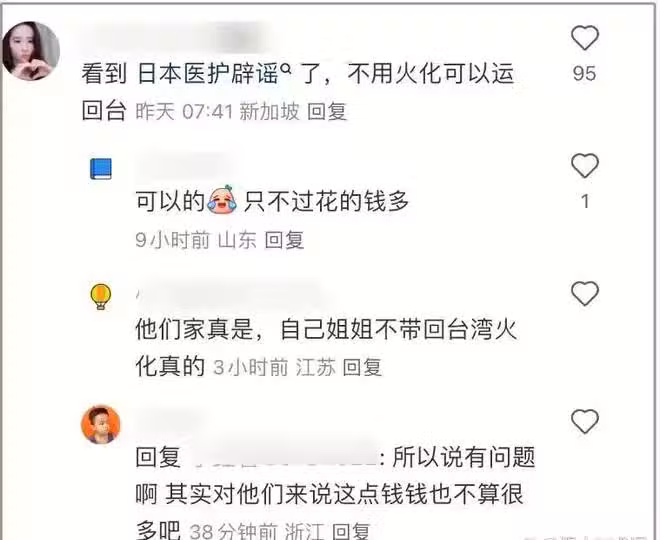The width and height of the screenshot is (660, 540).
Task: Like the comment with 95 likes
Action: (584, 39)
